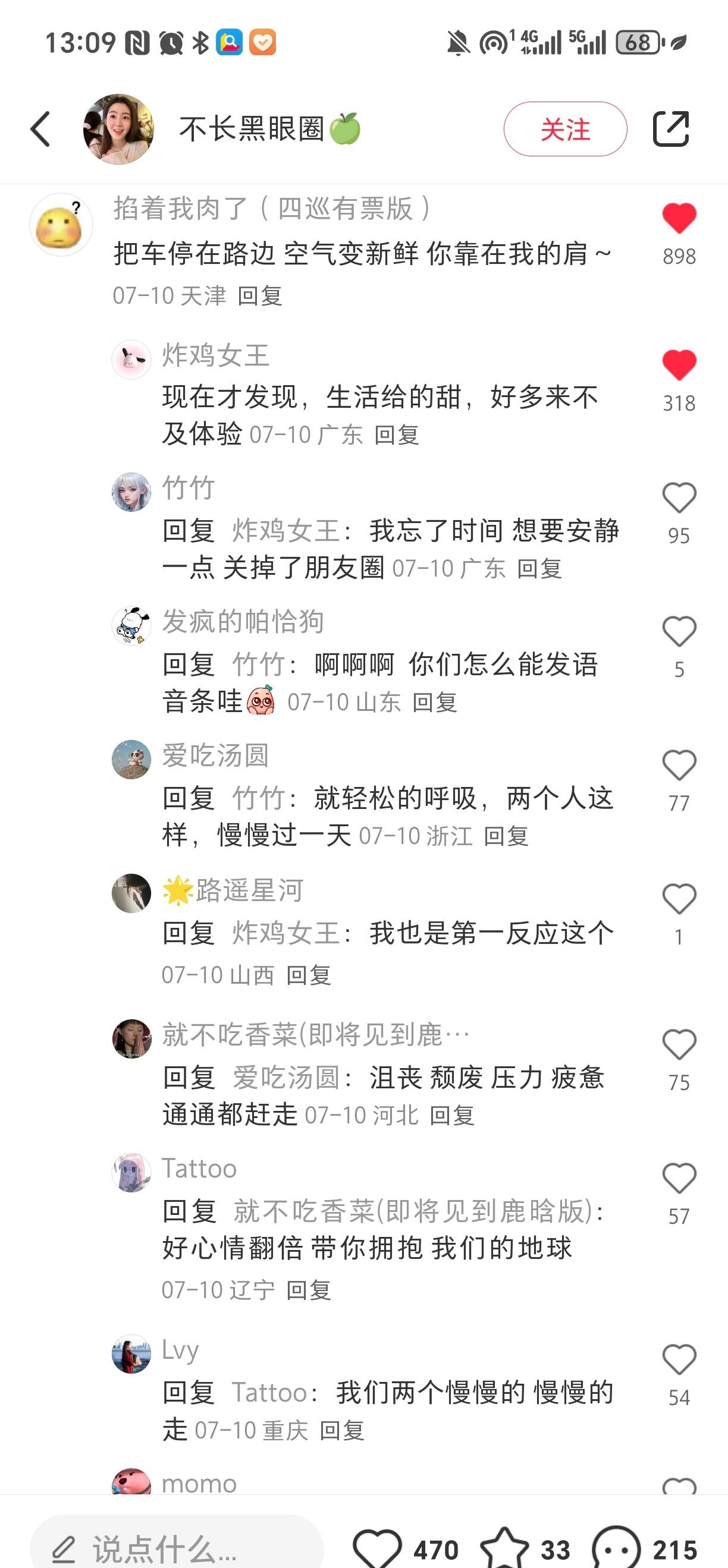The height and width of the screenshot is (1568, 728).
Task: Like the comment about 沮丧 颓废 压力
Action: click(x=679, y=1045)
